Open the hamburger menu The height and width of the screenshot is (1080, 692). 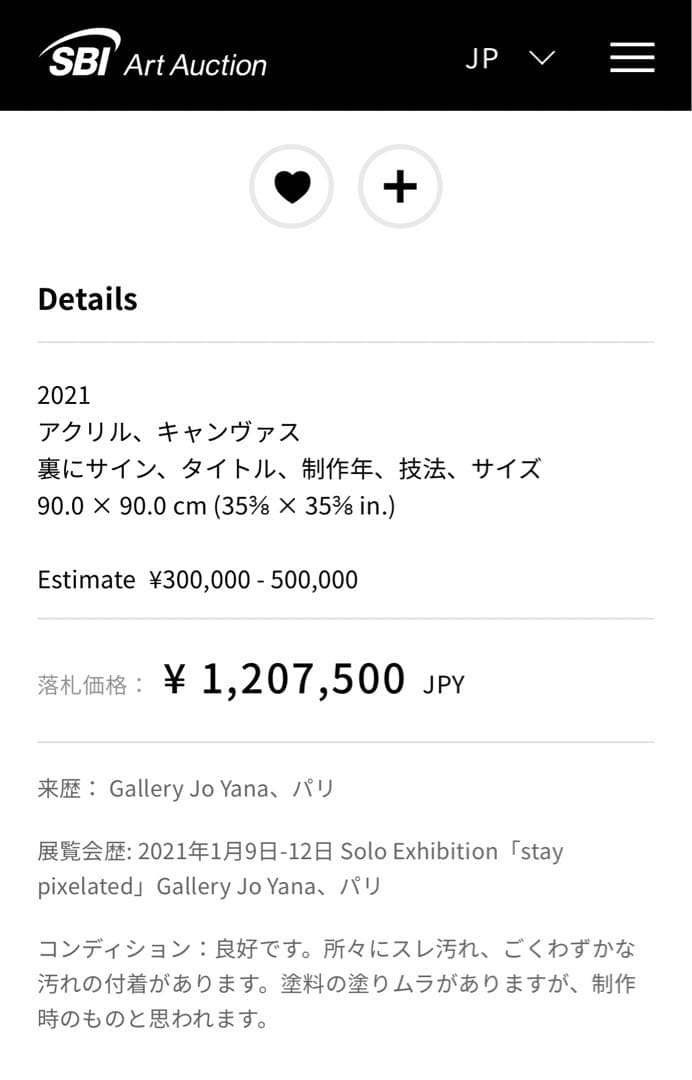tap(632, 57)
